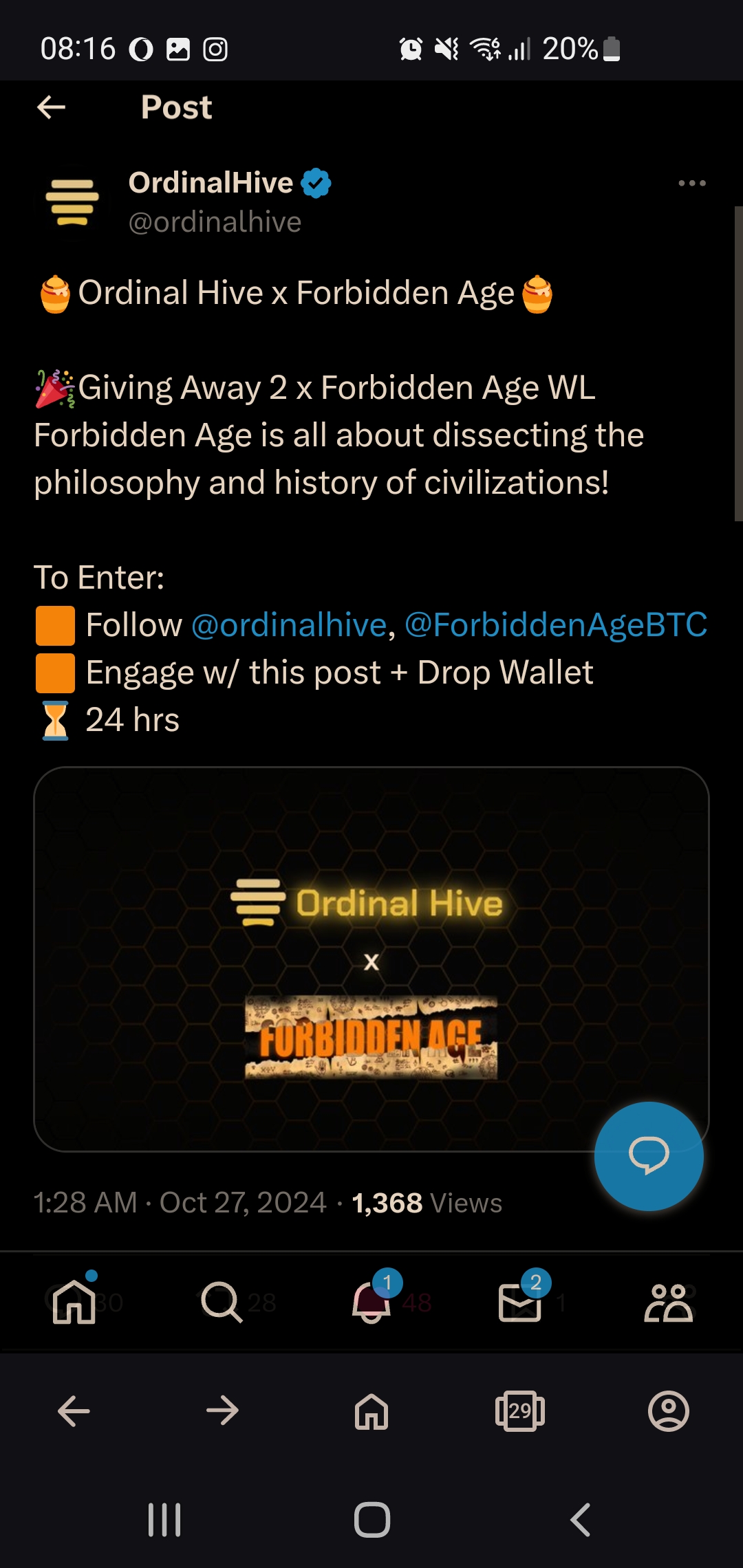This screenshot has width=743, height=1568.
Task: Open the @ordinalhive mention link
Action: pyautogui.click(x=289, y=625)
